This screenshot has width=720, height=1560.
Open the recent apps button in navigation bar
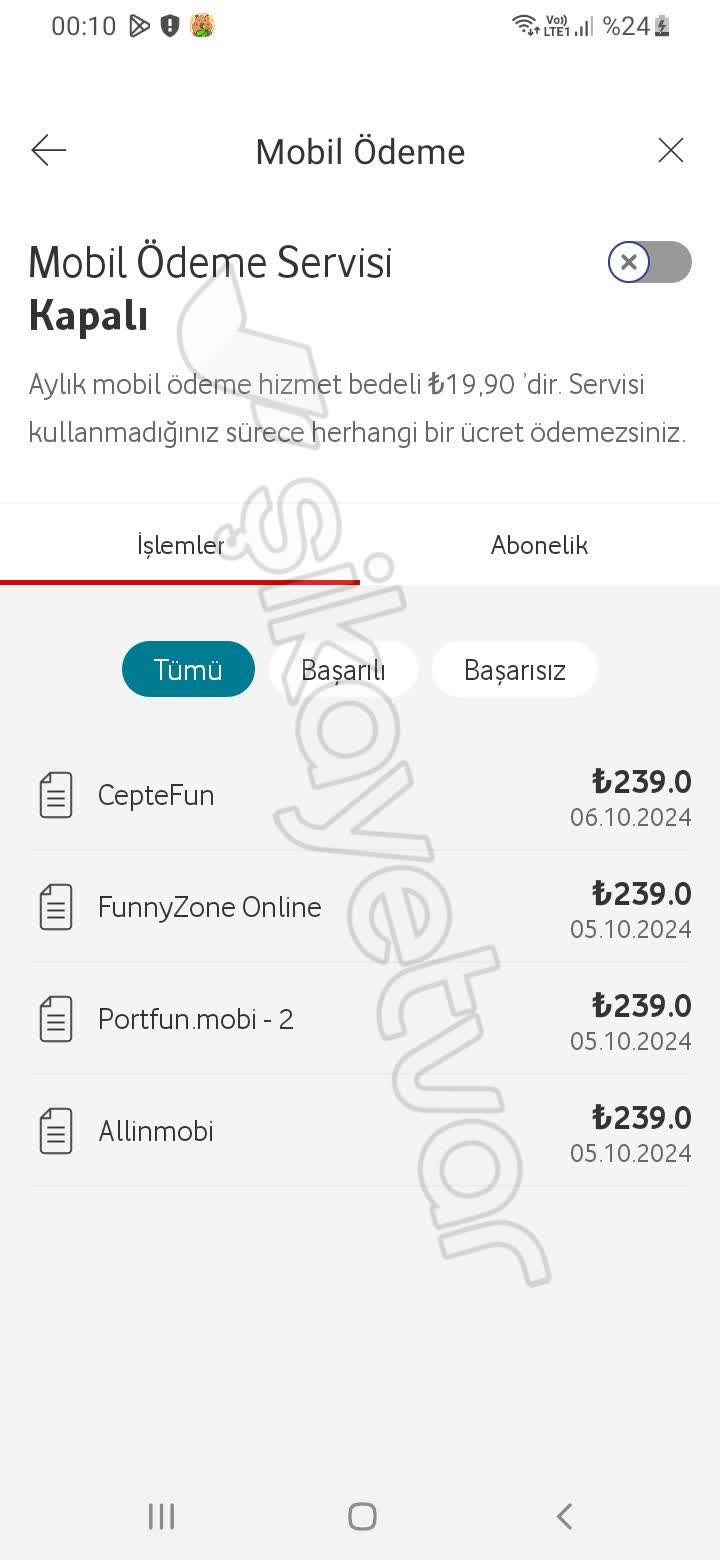[160, 1516]
